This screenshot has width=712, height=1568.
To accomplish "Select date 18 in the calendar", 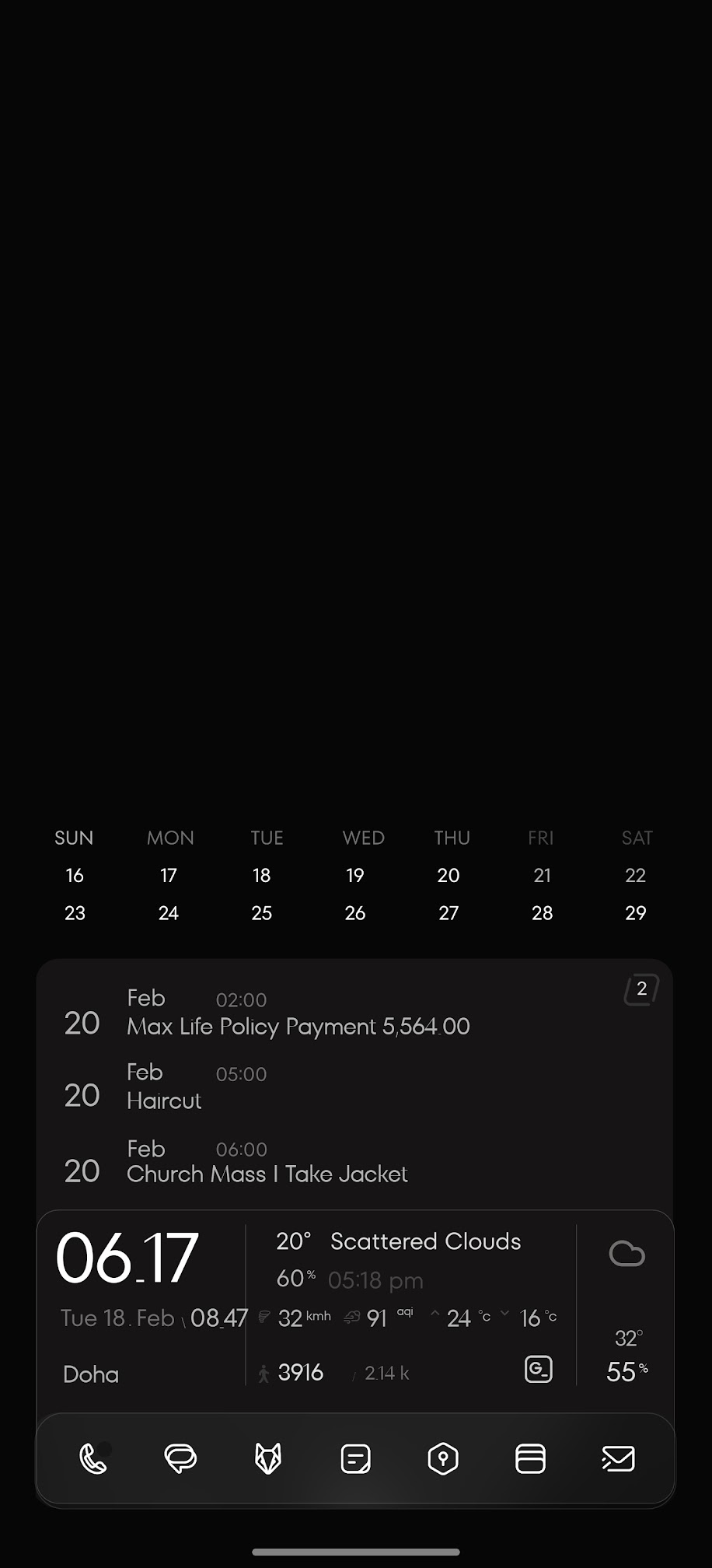I will point(262,875).
